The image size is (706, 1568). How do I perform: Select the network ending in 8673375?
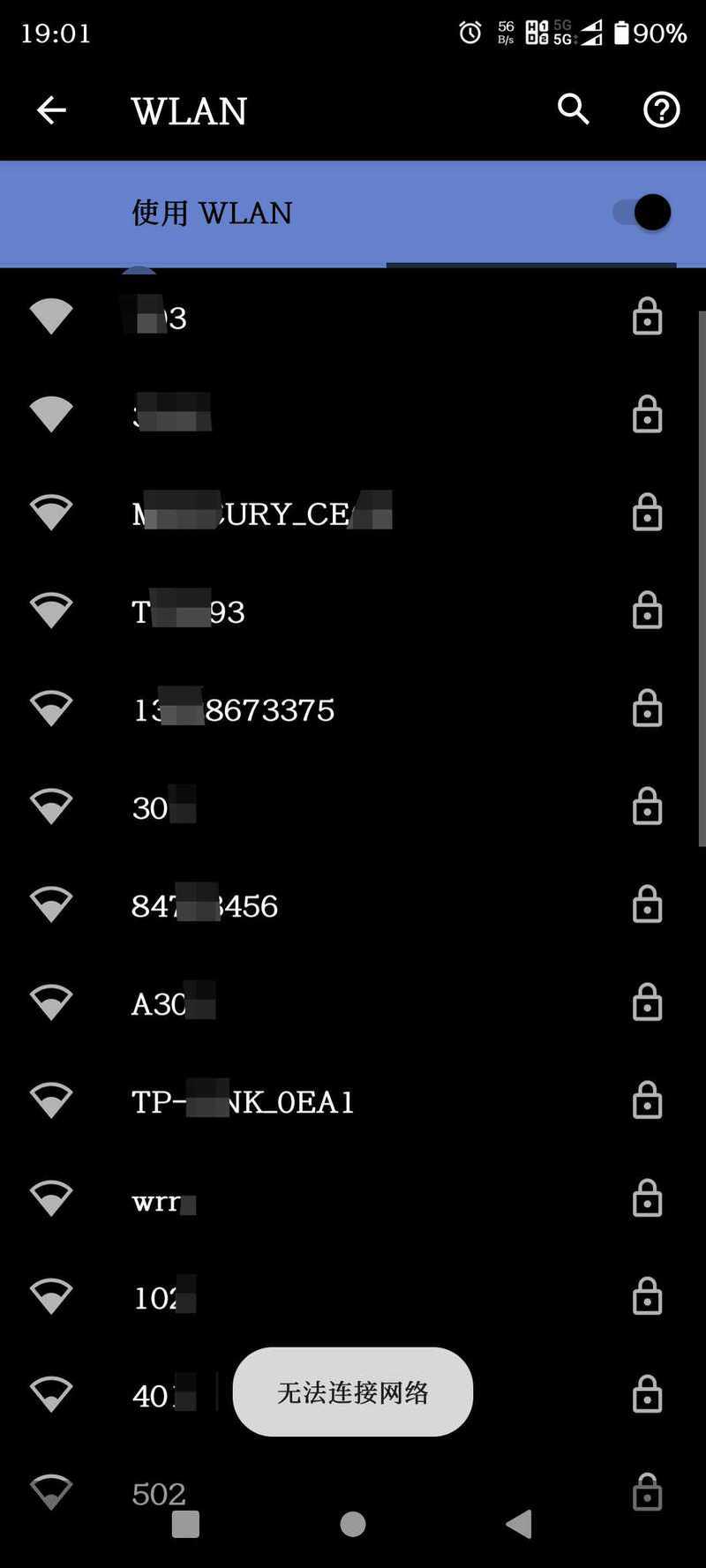coord(353,709)
